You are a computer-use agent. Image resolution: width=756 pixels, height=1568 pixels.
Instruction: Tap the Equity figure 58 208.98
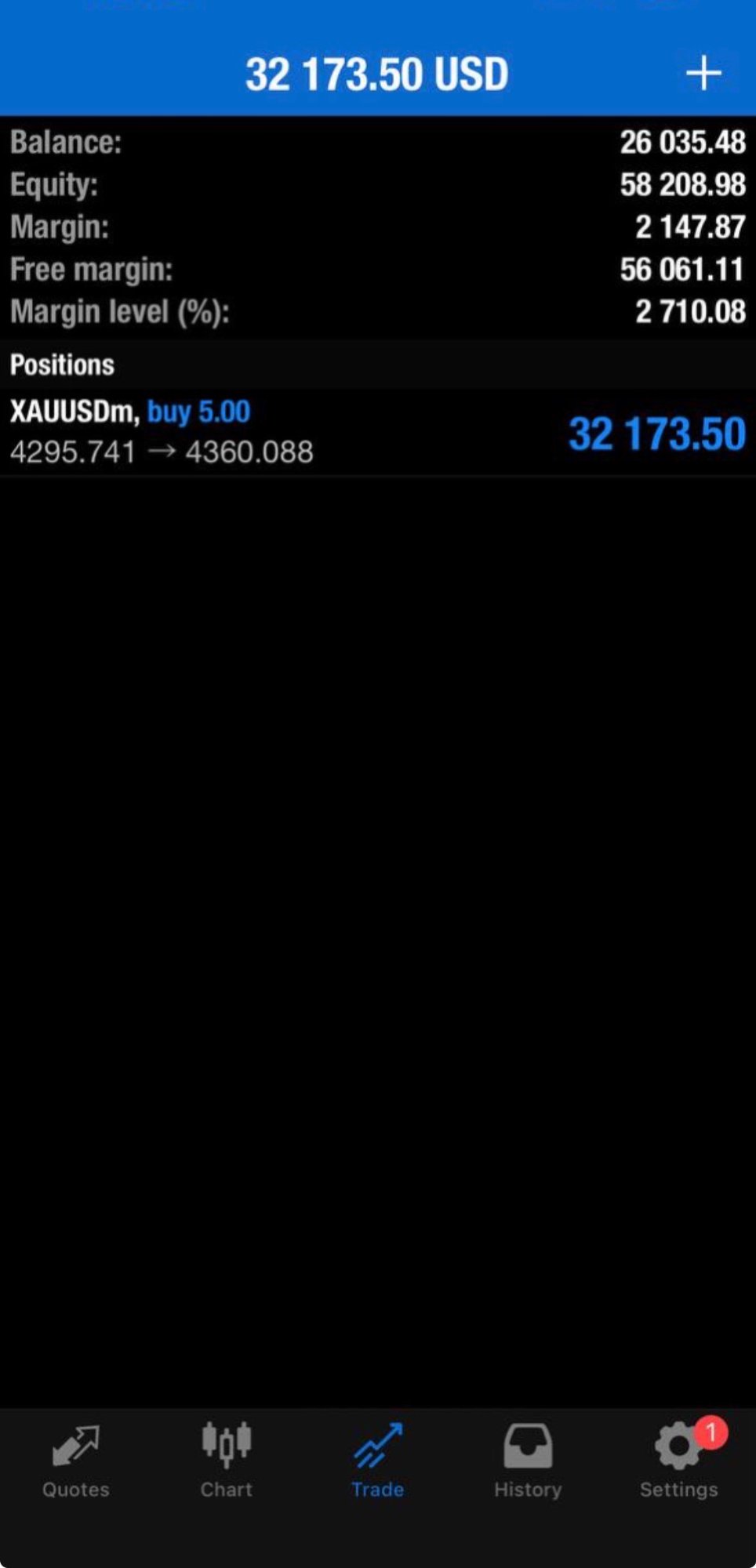pos(681,185)
